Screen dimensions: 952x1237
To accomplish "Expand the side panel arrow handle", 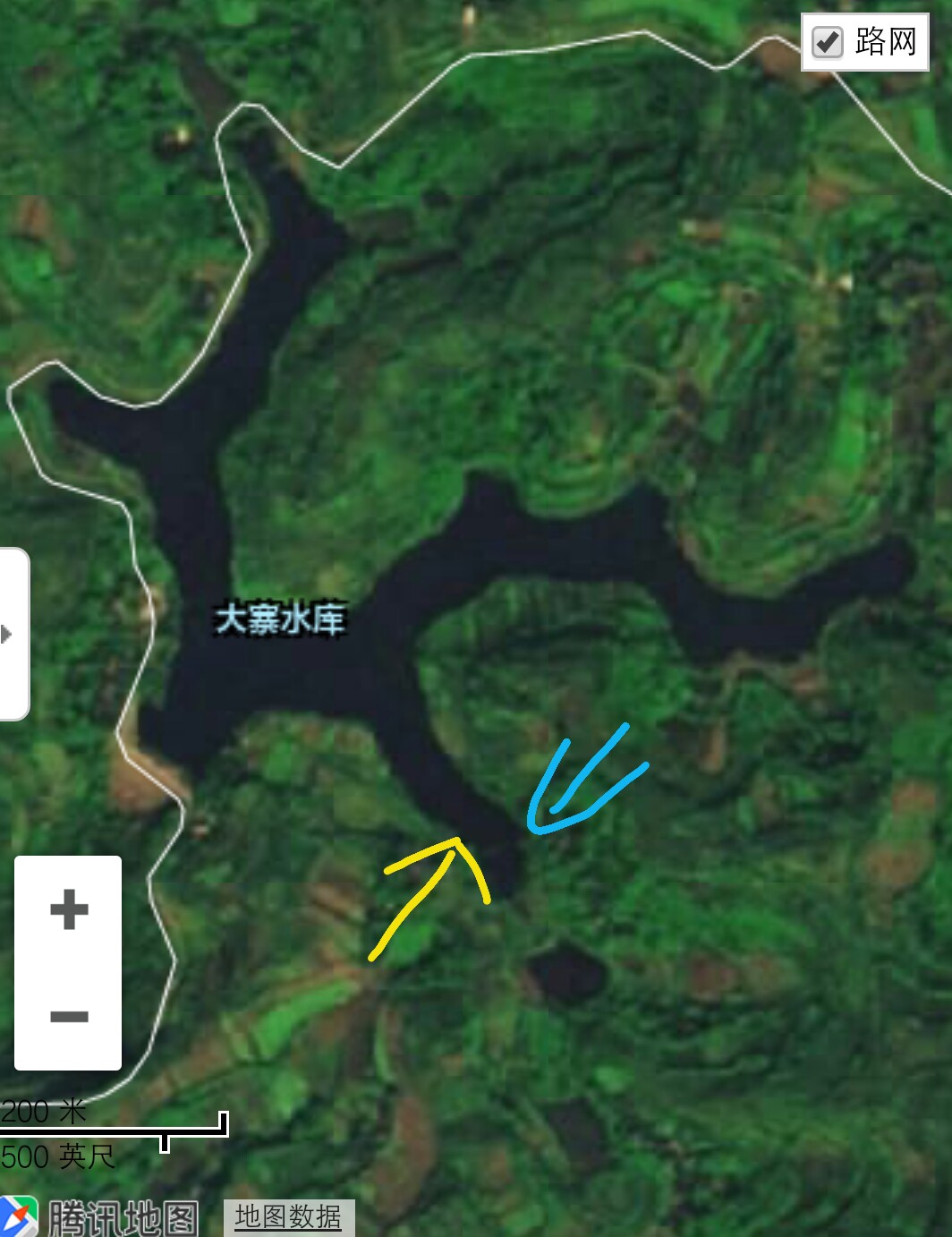I will [9, 635].
